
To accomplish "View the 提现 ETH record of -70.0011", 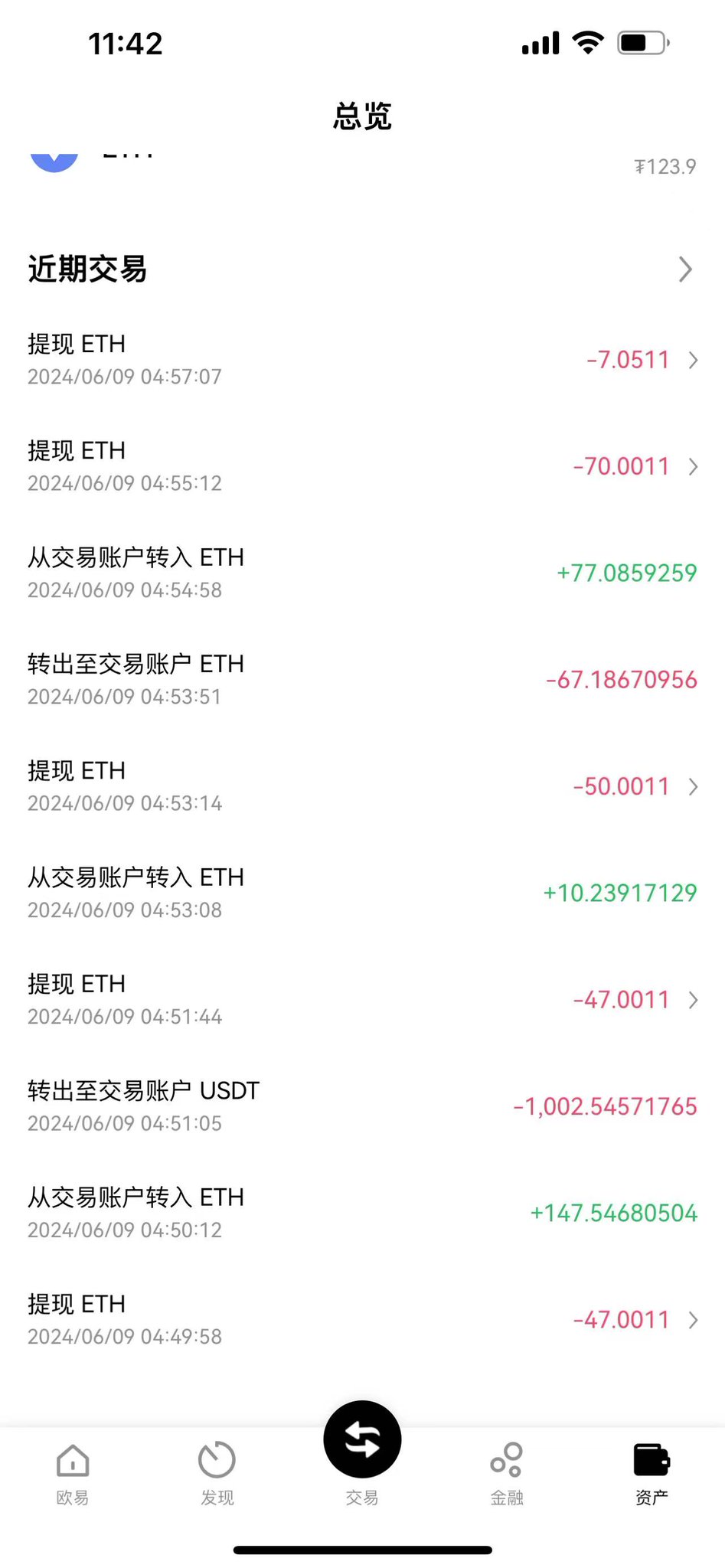I will (x=363, y=466).
